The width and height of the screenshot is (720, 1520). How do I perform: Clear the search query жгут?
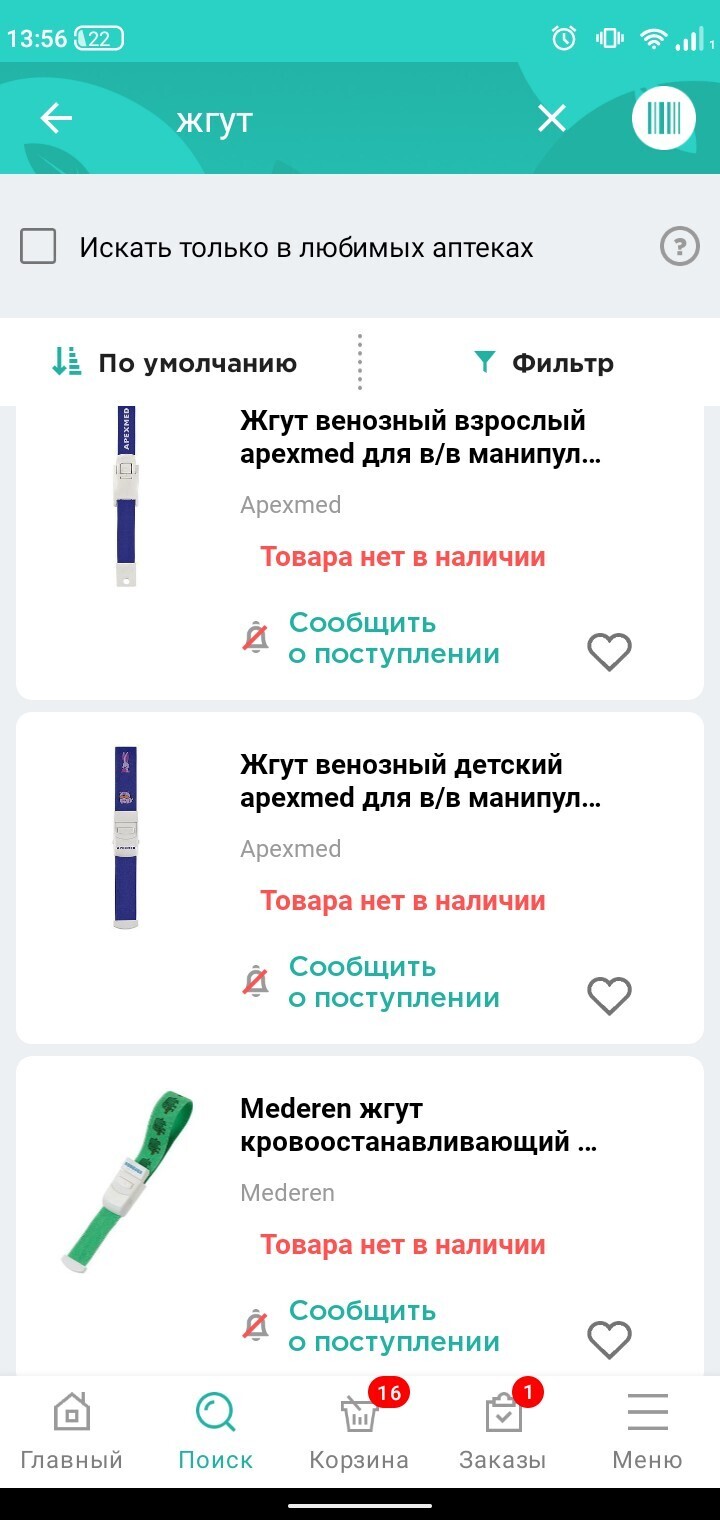click(552, 119)
